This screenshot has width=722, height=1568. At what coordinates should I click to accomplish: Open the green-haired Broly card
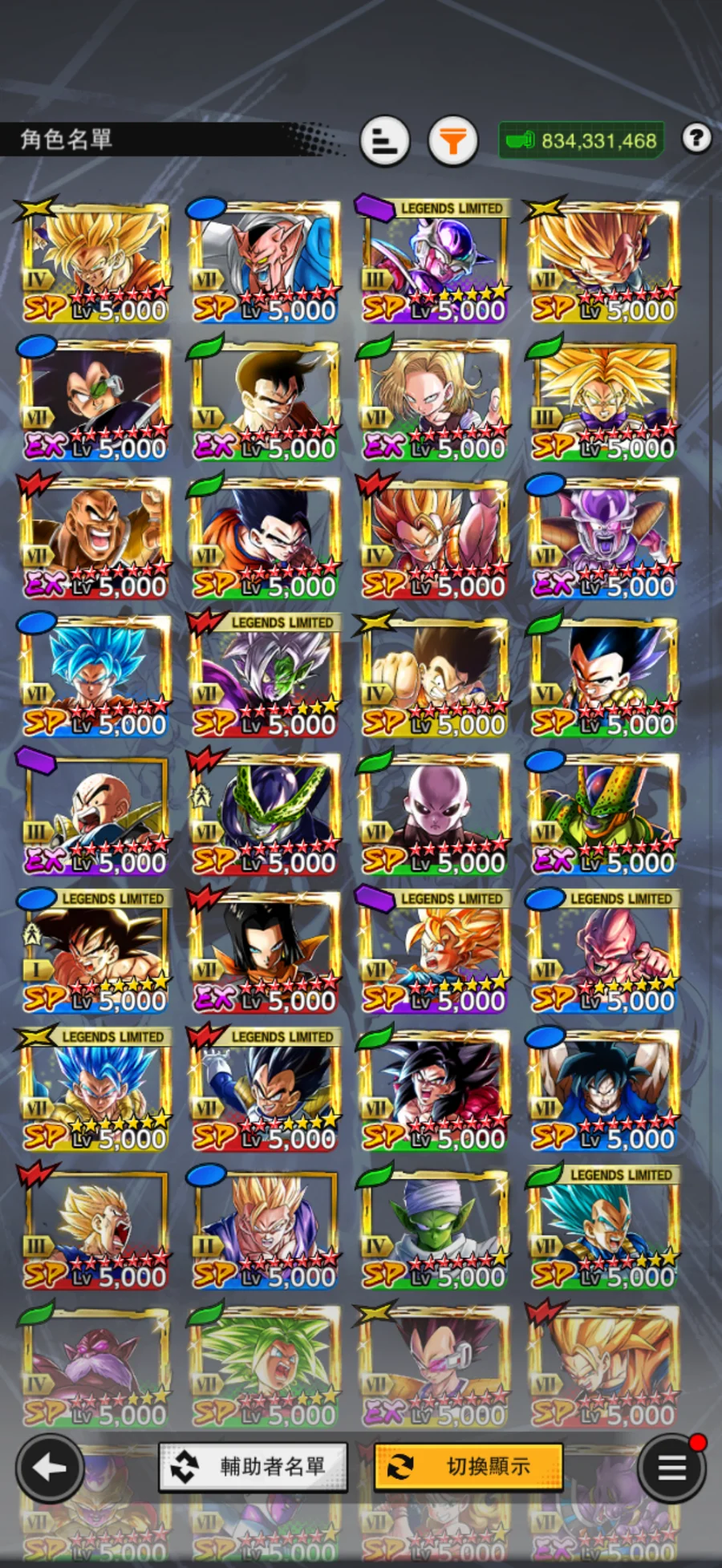266,1365
